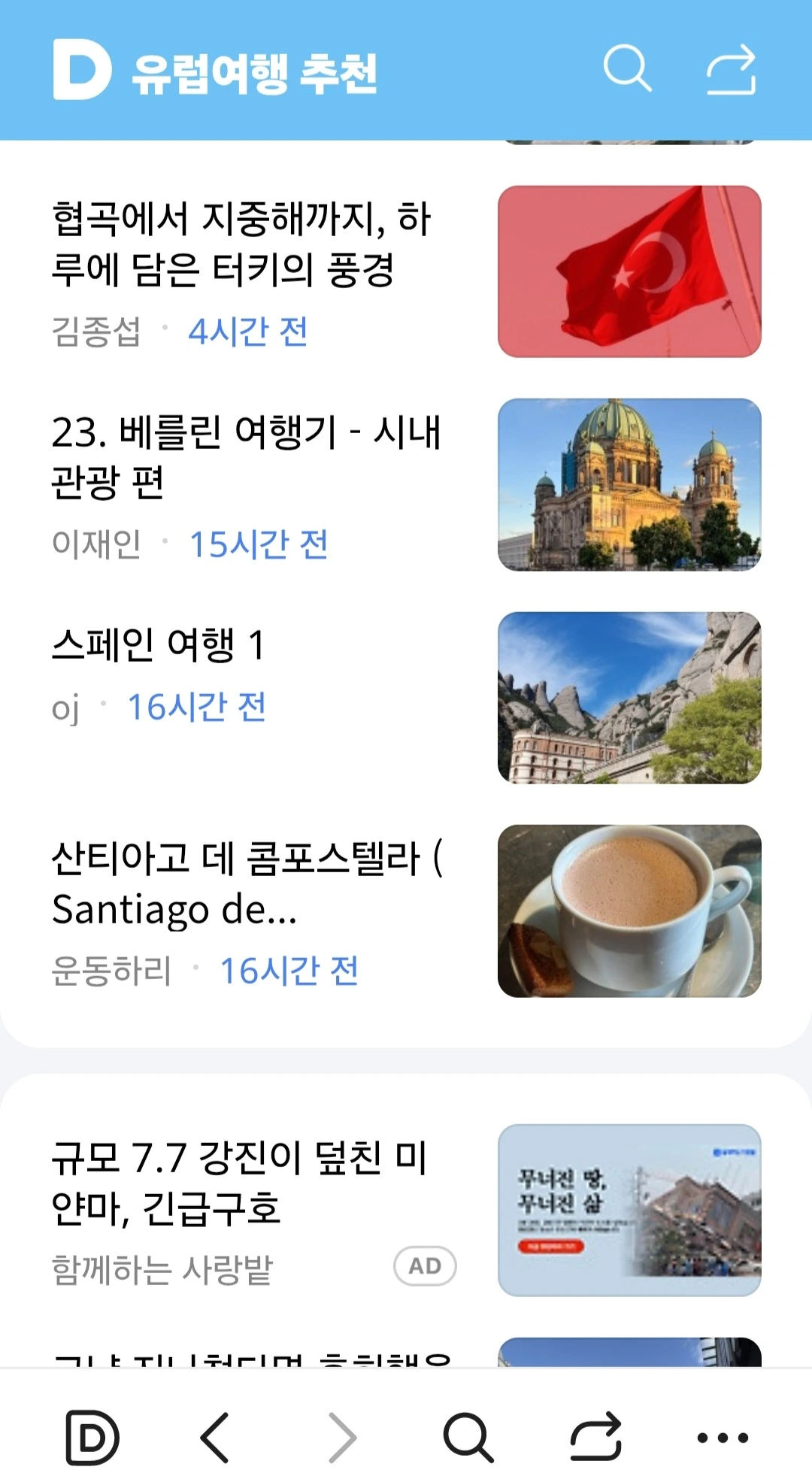Tap the Daum D logo in header
Viewport: 812px width, 1482px height.
point(82,70)
